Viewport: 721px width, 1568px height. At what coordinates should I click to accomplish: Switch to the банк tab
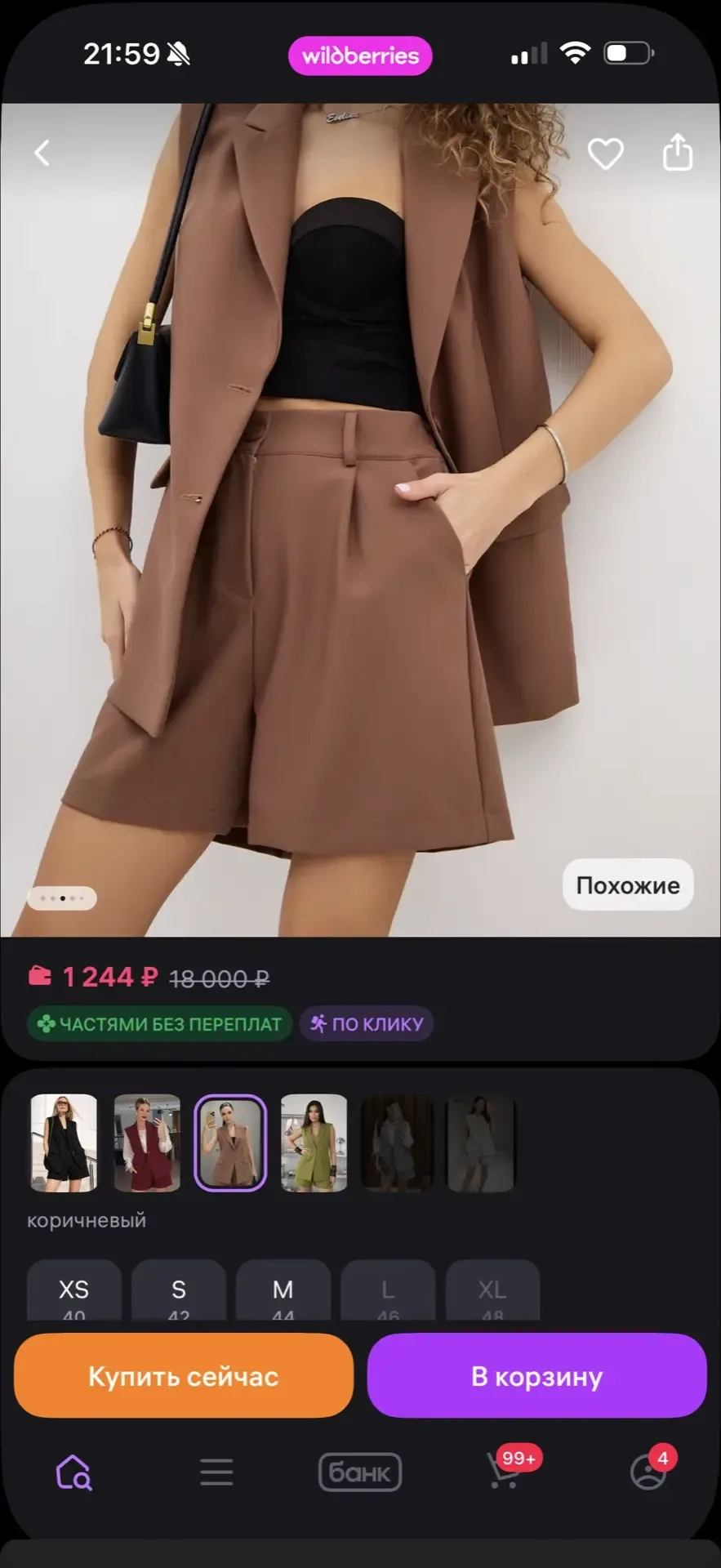tap(360, 1472)
